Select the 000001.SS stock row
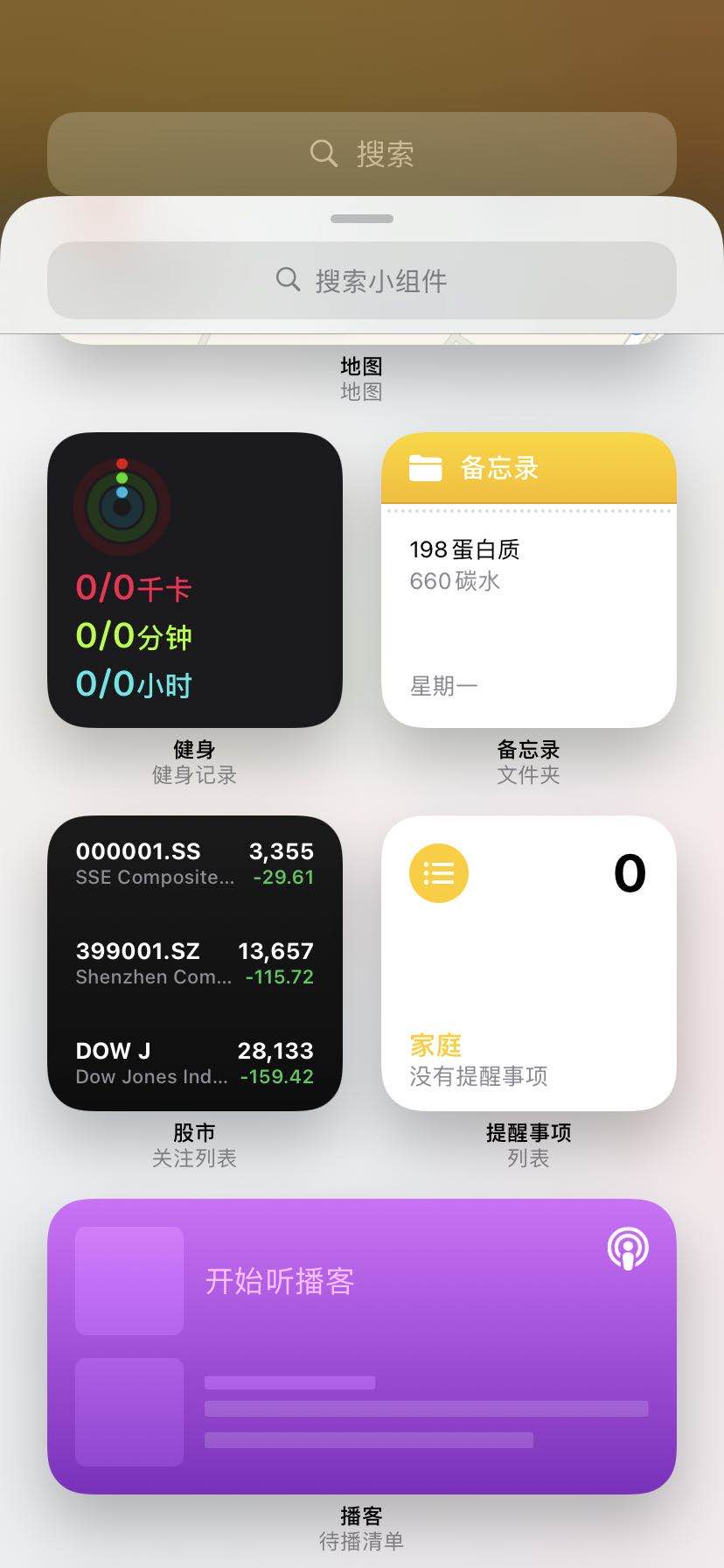Screen dimensions: 724x1568 (x=194, y=863)
